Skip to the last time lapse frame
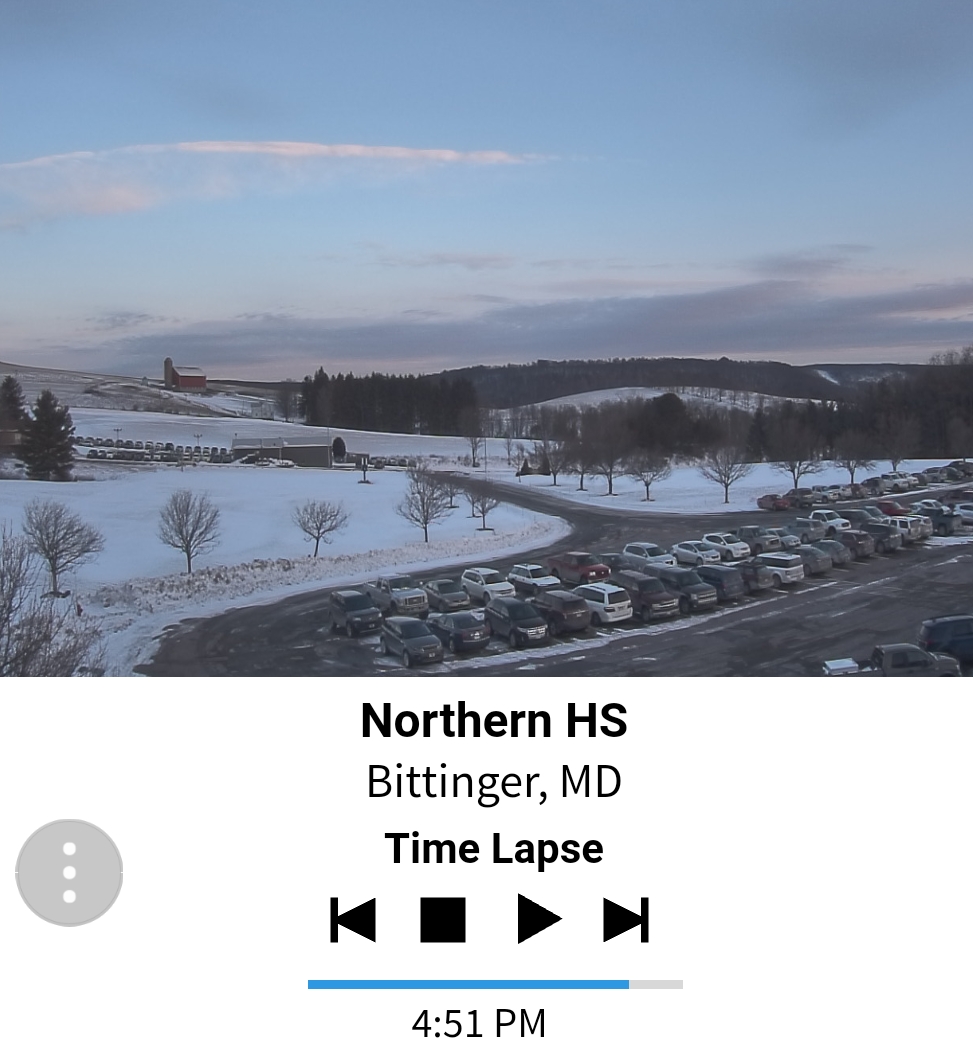This screenshot has width=973, height=1059. pyautogui.click(x=626, y=920)
